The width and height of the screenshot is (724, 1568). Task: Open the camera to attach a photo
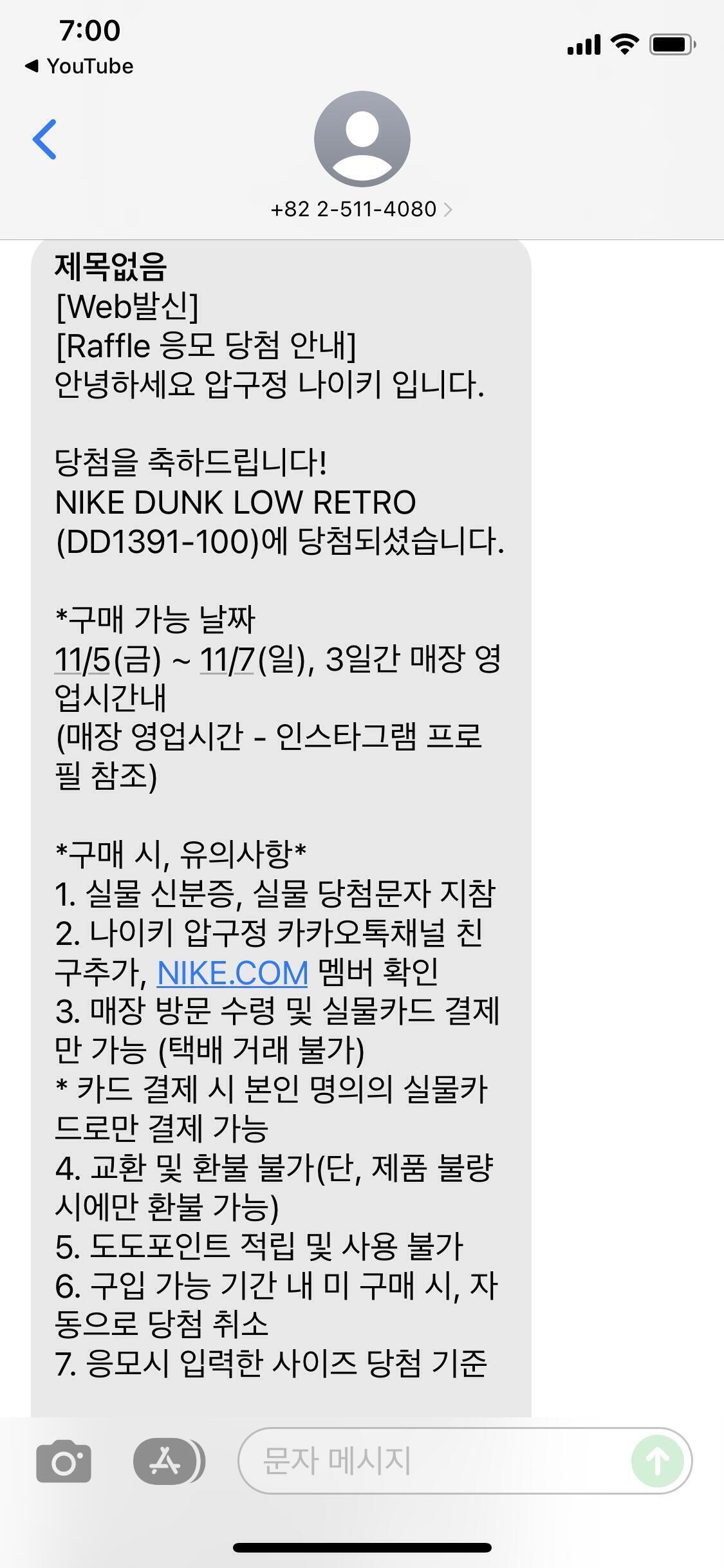tap(64, 1461)
